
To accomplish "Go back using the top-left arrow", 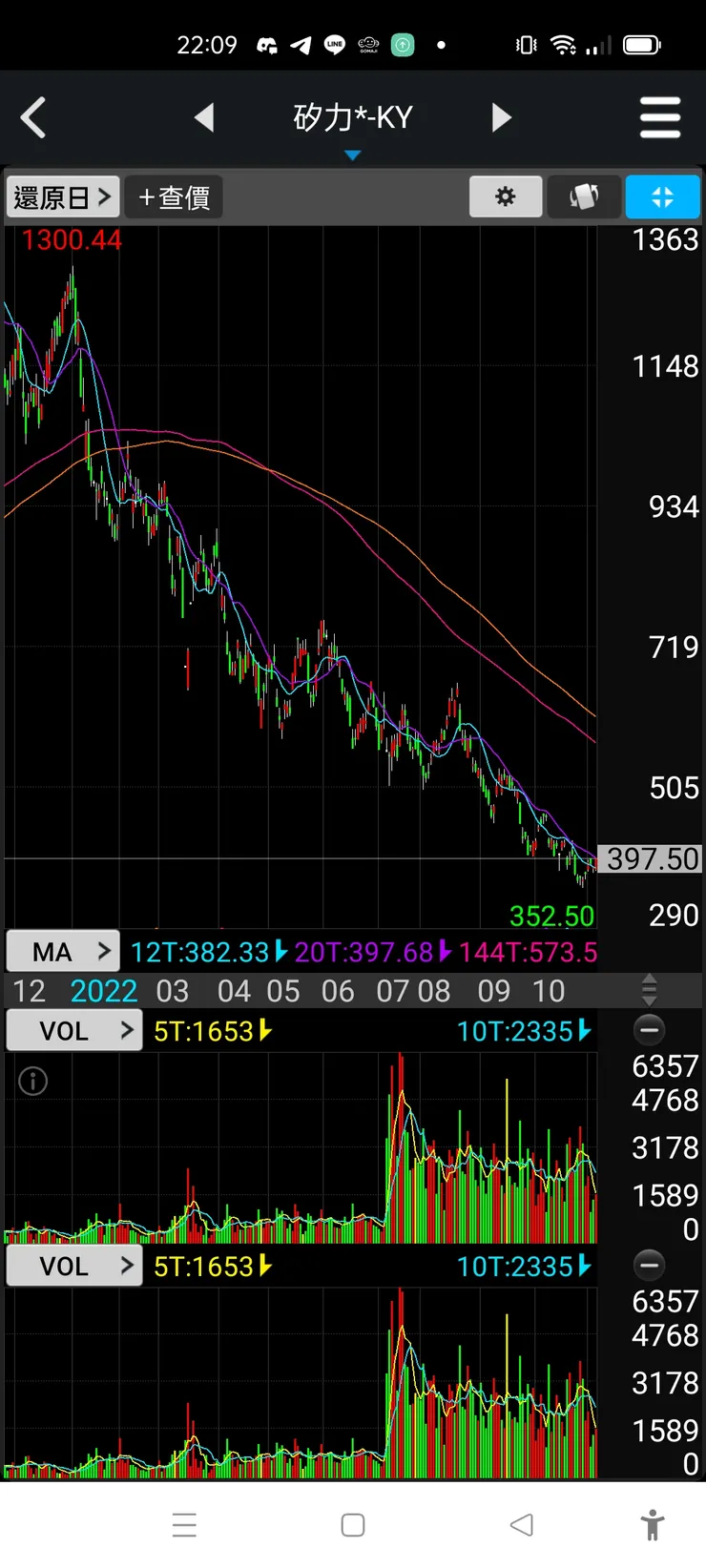I will tap(34, 118).
